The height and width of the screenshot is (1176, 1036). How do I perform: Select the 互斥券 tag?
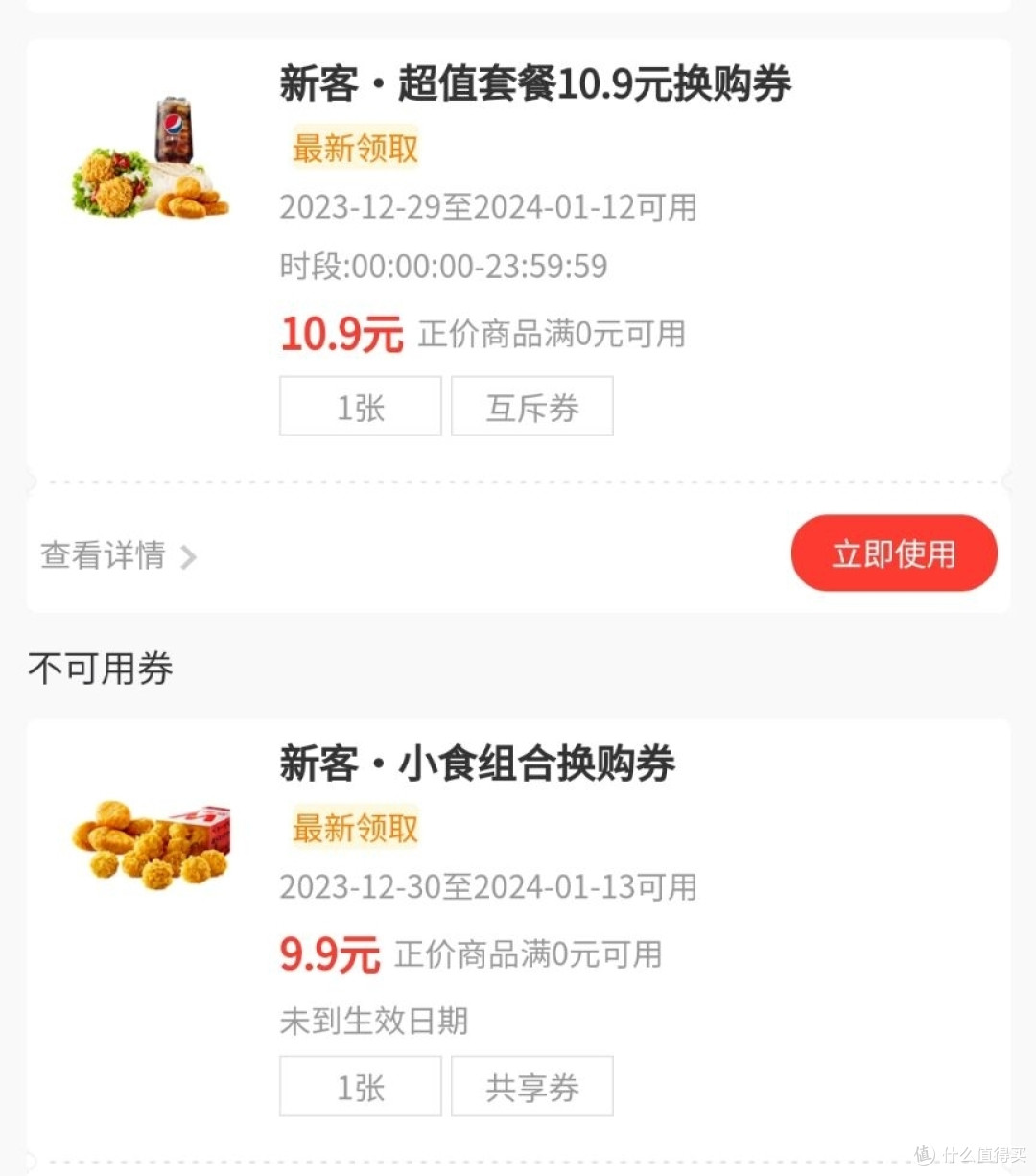click(532, 406)
